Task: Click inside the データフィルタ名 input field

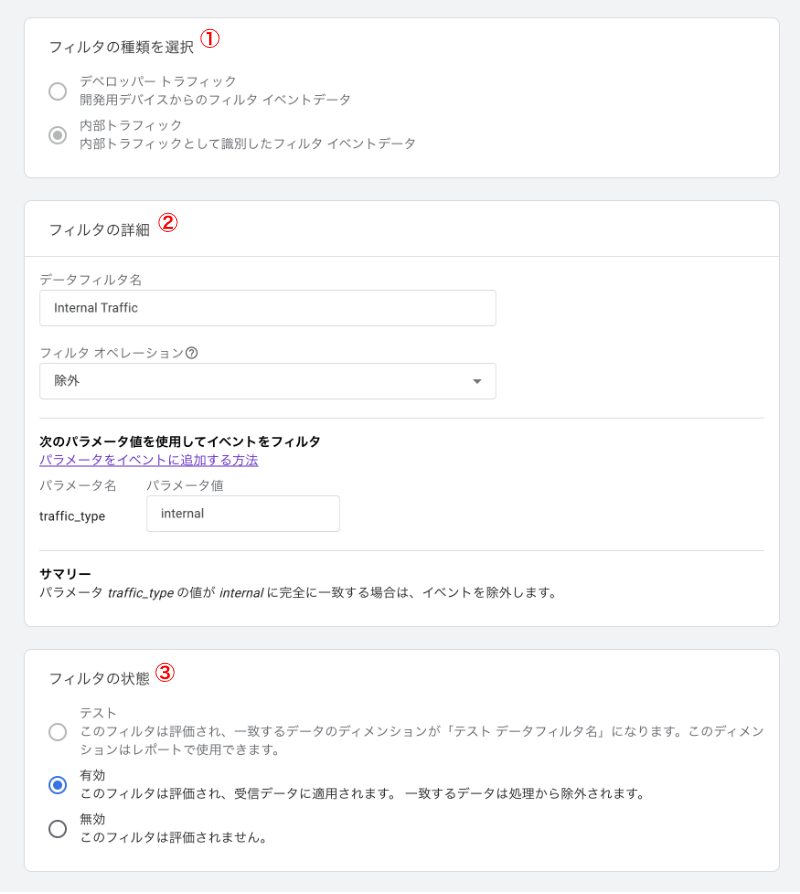Action: click(268, 307)
